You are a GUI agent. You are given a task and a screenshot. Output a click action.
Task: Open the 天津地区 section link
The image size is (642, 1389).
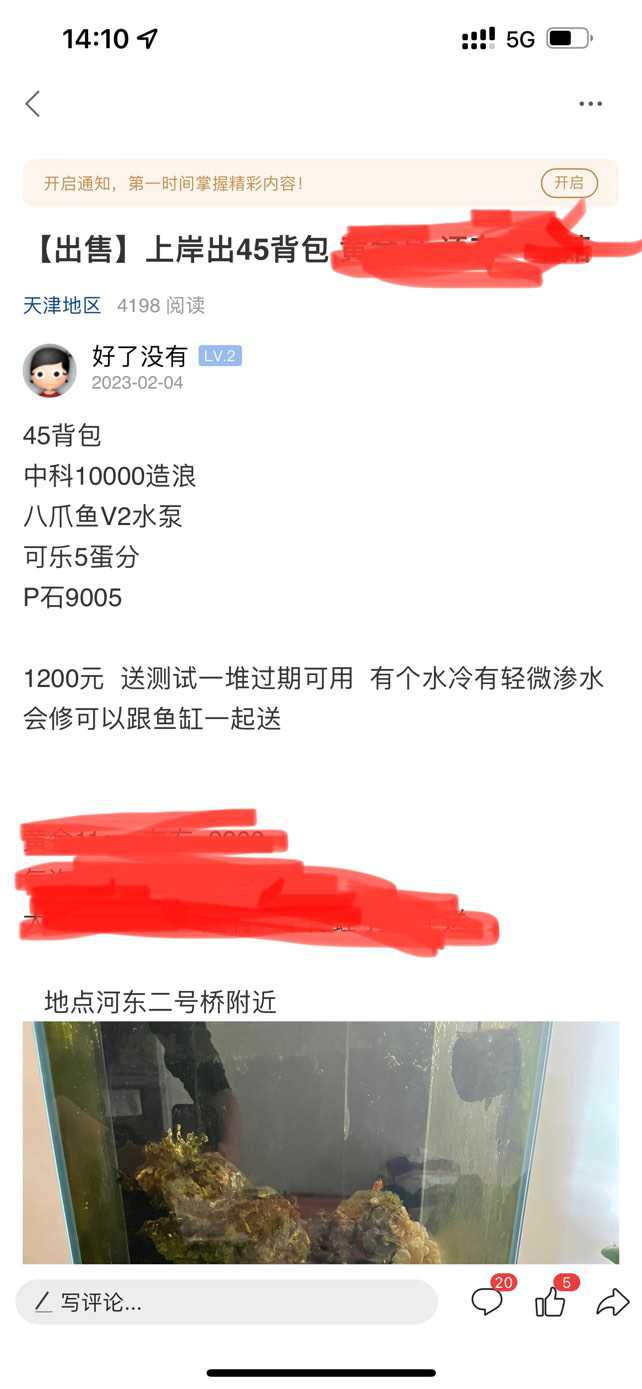pyautogui.click(x=62, y=305)
